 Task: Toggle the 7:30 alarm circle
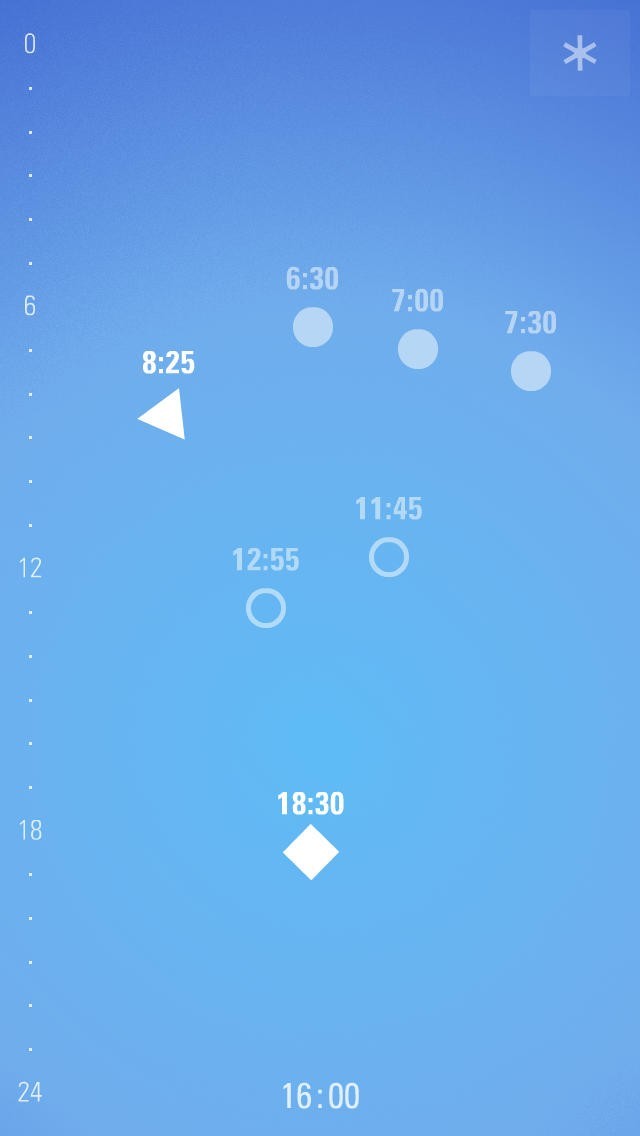click(x=531, y=371)
